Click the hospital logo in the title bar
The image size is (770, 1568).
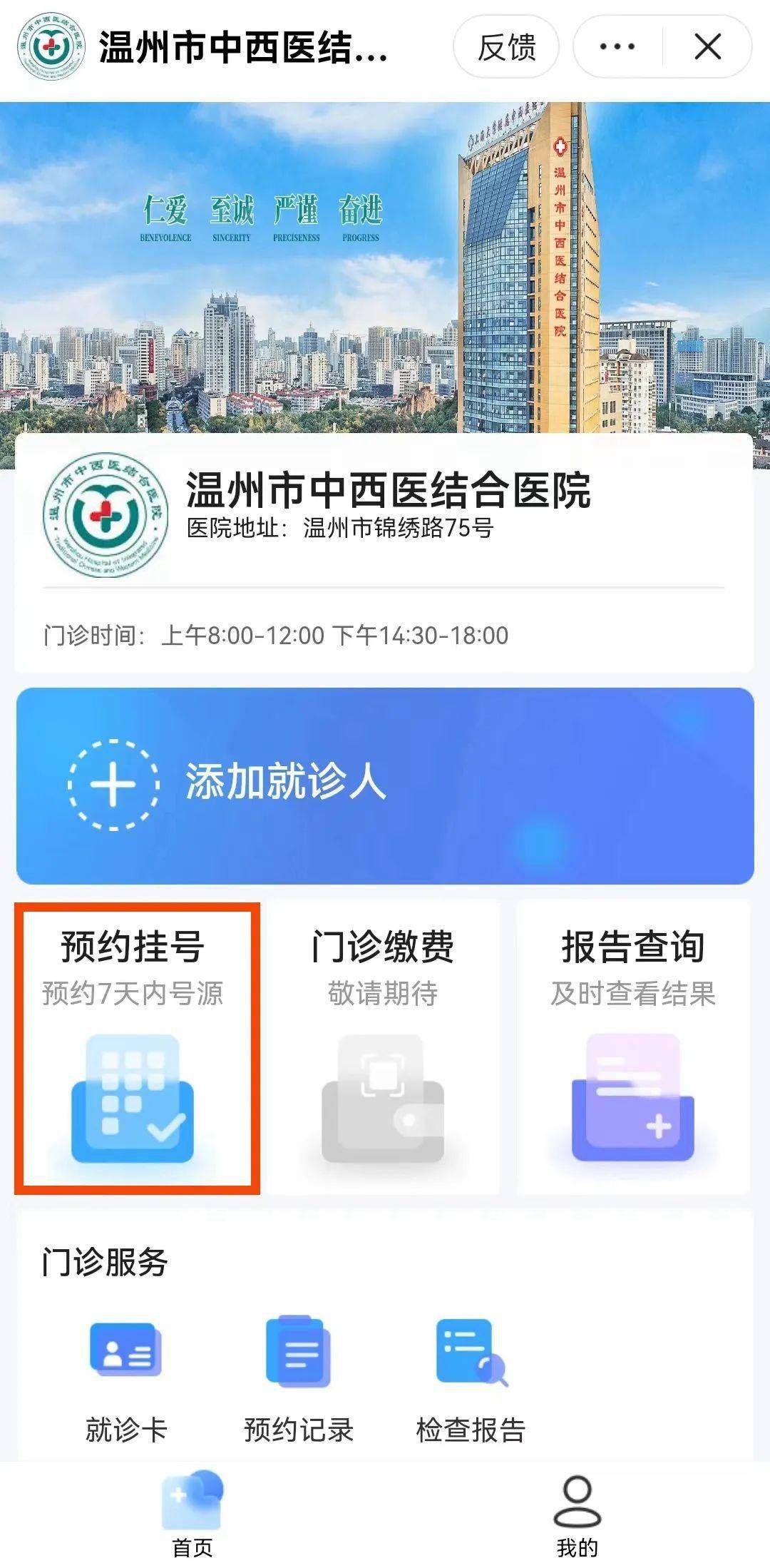point(47,46)
